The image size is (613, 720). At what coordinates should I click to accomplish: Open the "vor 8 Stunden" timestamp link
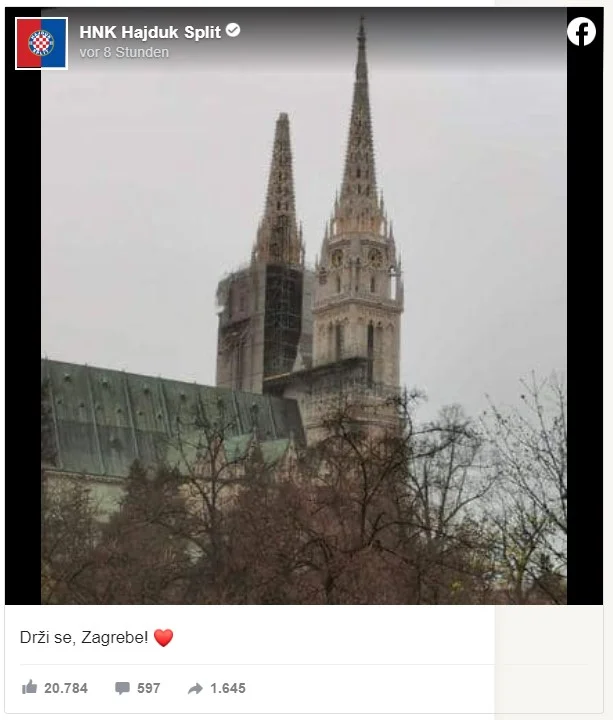[124, 52]
